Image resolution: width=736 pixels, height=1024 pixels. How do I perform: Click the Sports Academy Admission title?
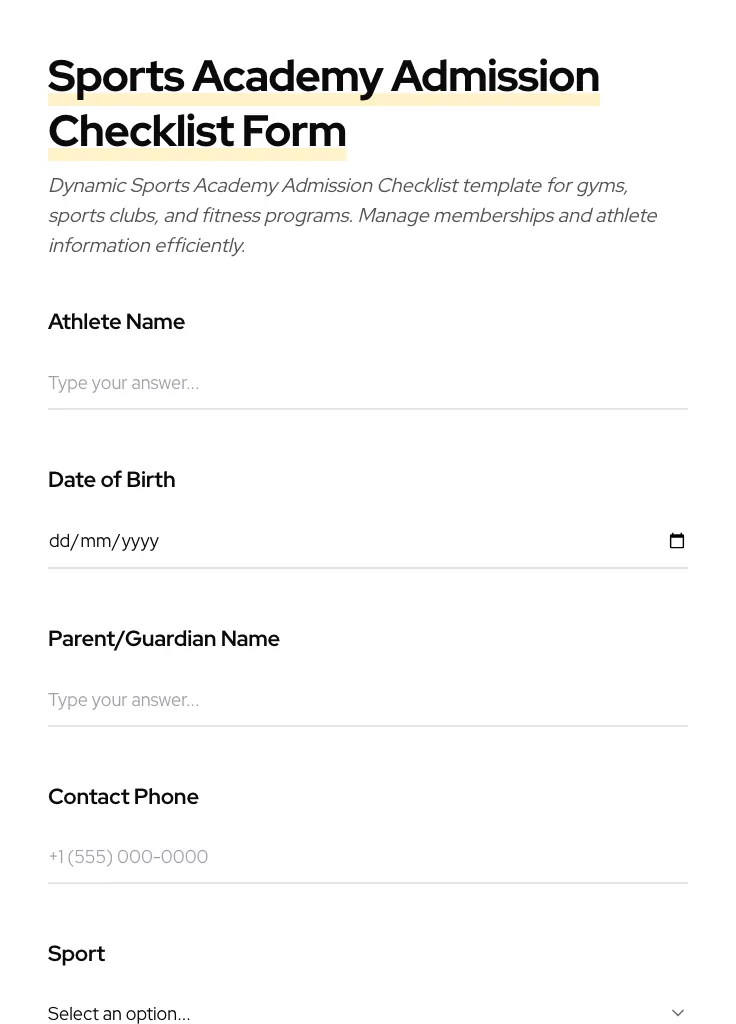pyautogui.click(x=323, y=75)
